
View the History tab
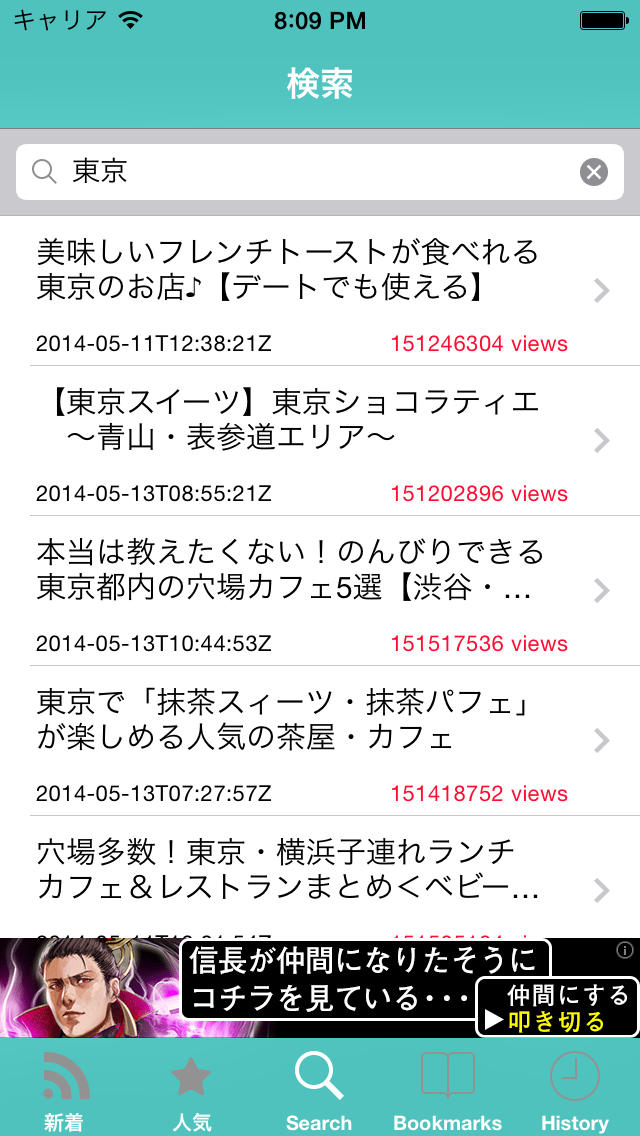click(x=575, y=1090)
